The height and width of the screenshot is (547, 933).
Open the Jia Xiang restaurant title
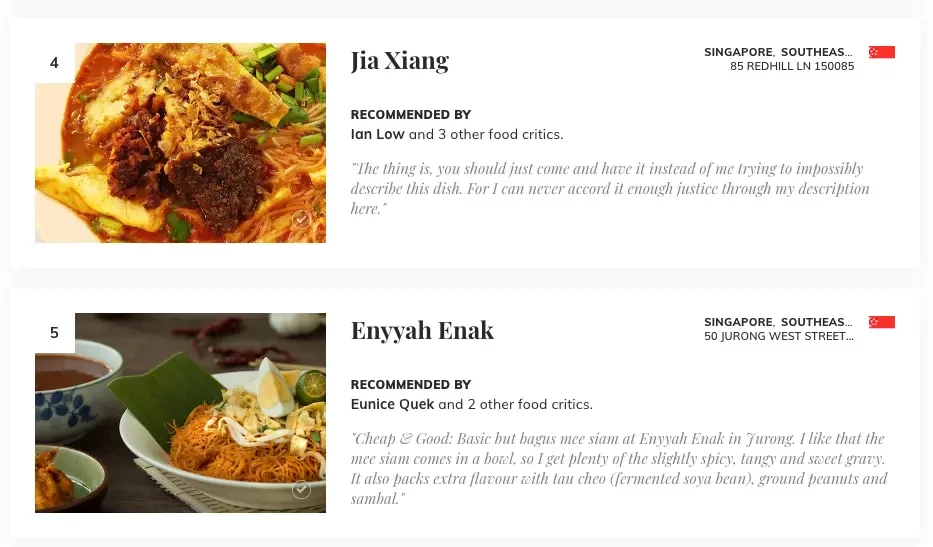399,61
